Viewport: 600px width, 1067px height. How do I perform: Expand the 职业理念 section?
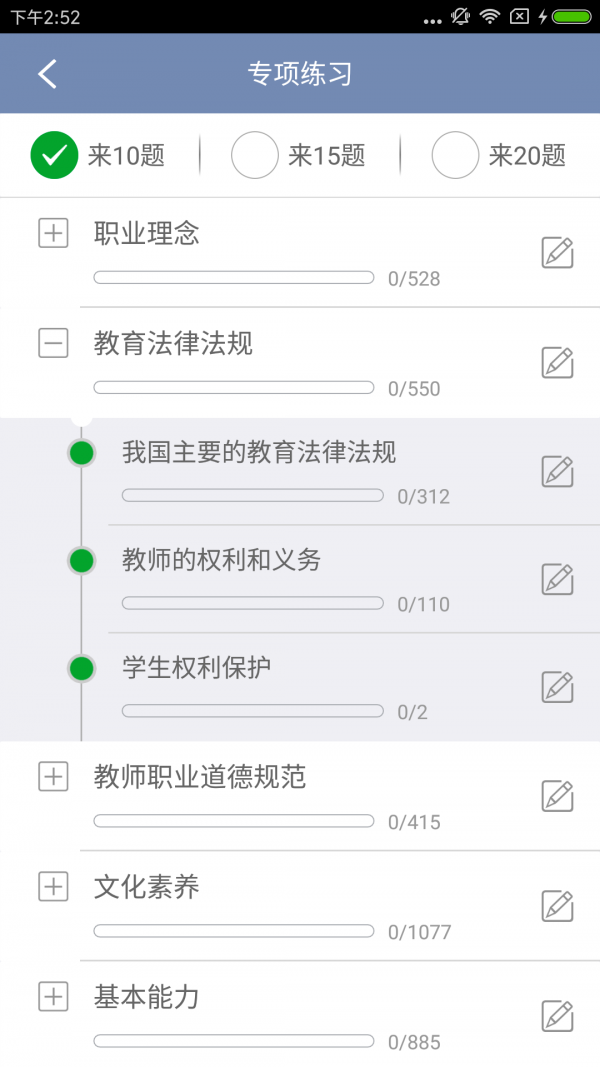tap(53, 234)
